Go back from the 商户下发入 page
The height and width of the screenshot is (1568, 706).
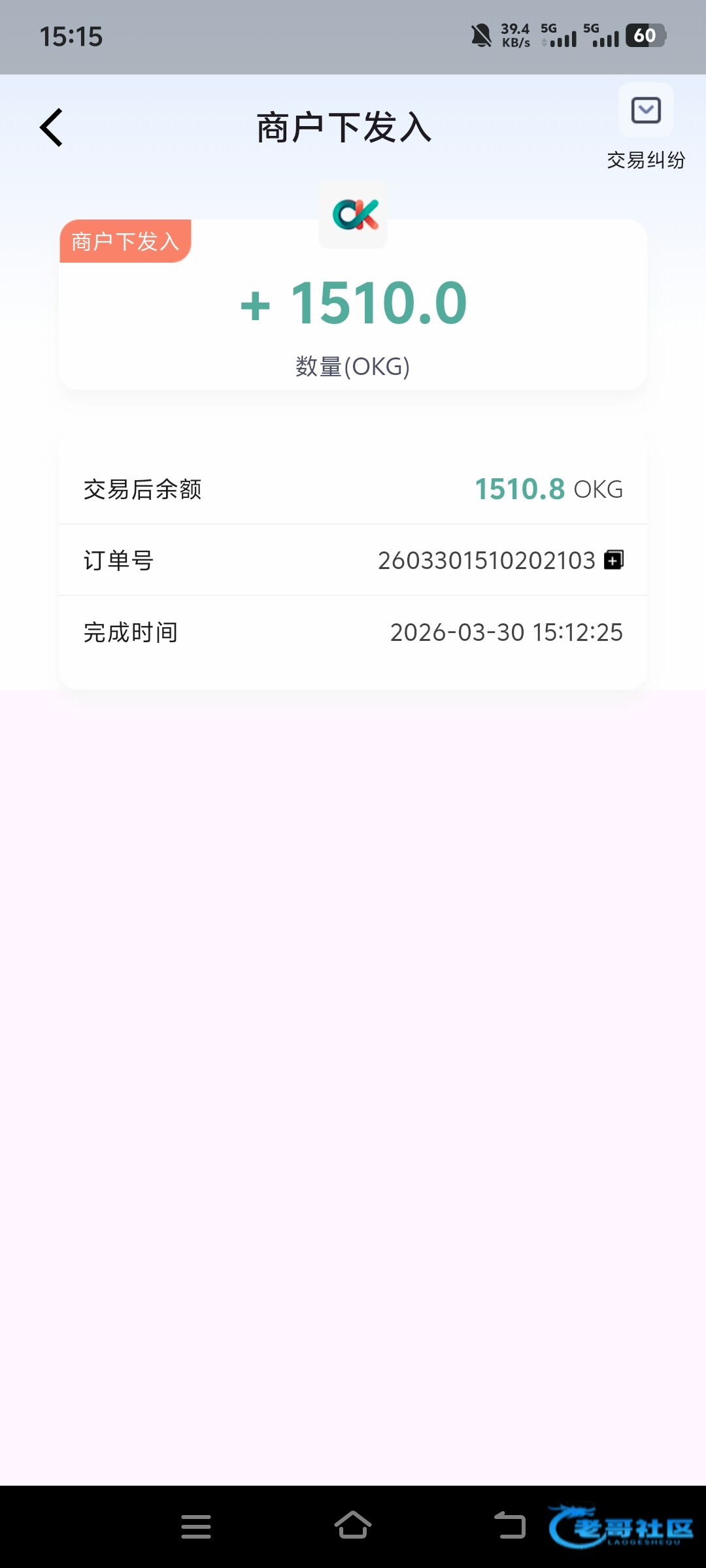(x=52, y=127)
